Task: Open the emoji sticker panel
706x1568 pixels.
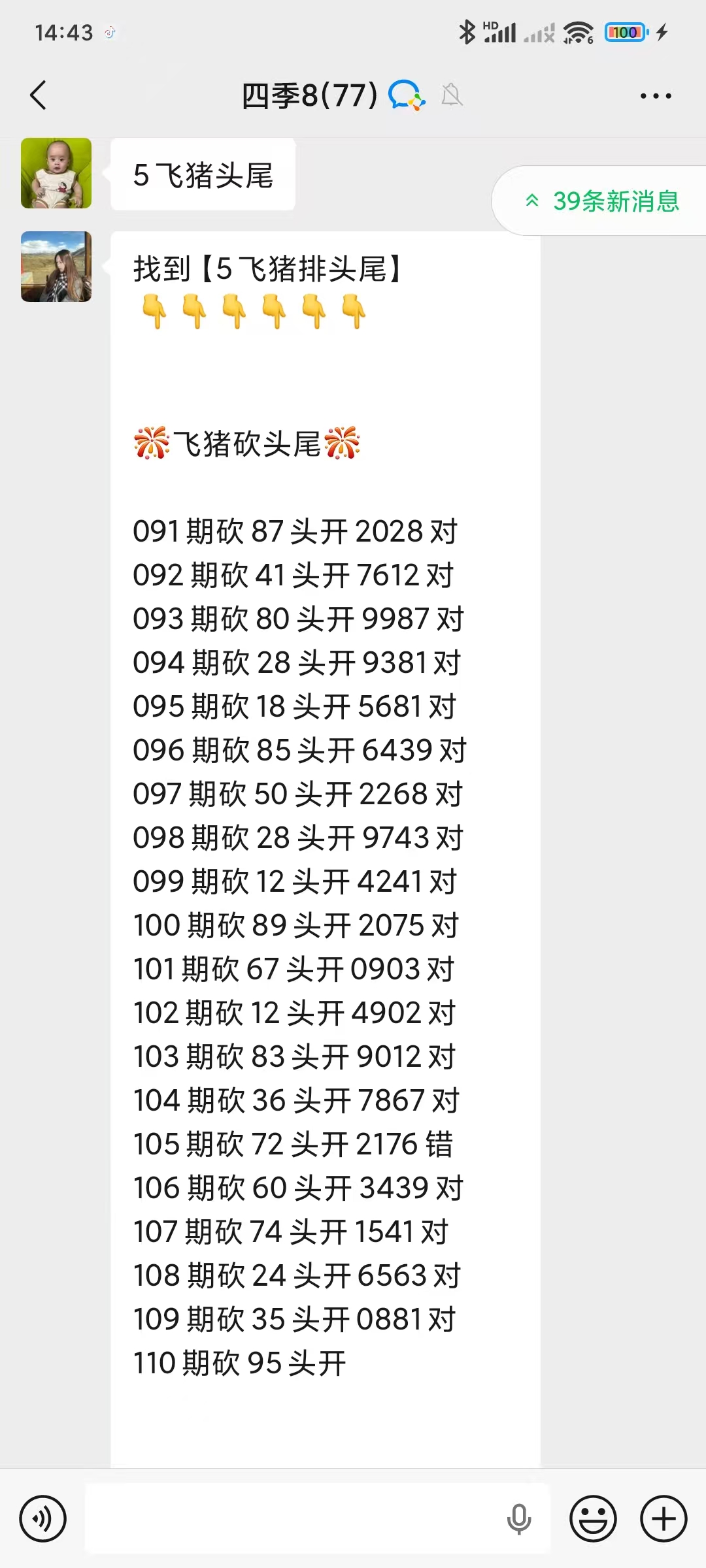Action: 593,1519
